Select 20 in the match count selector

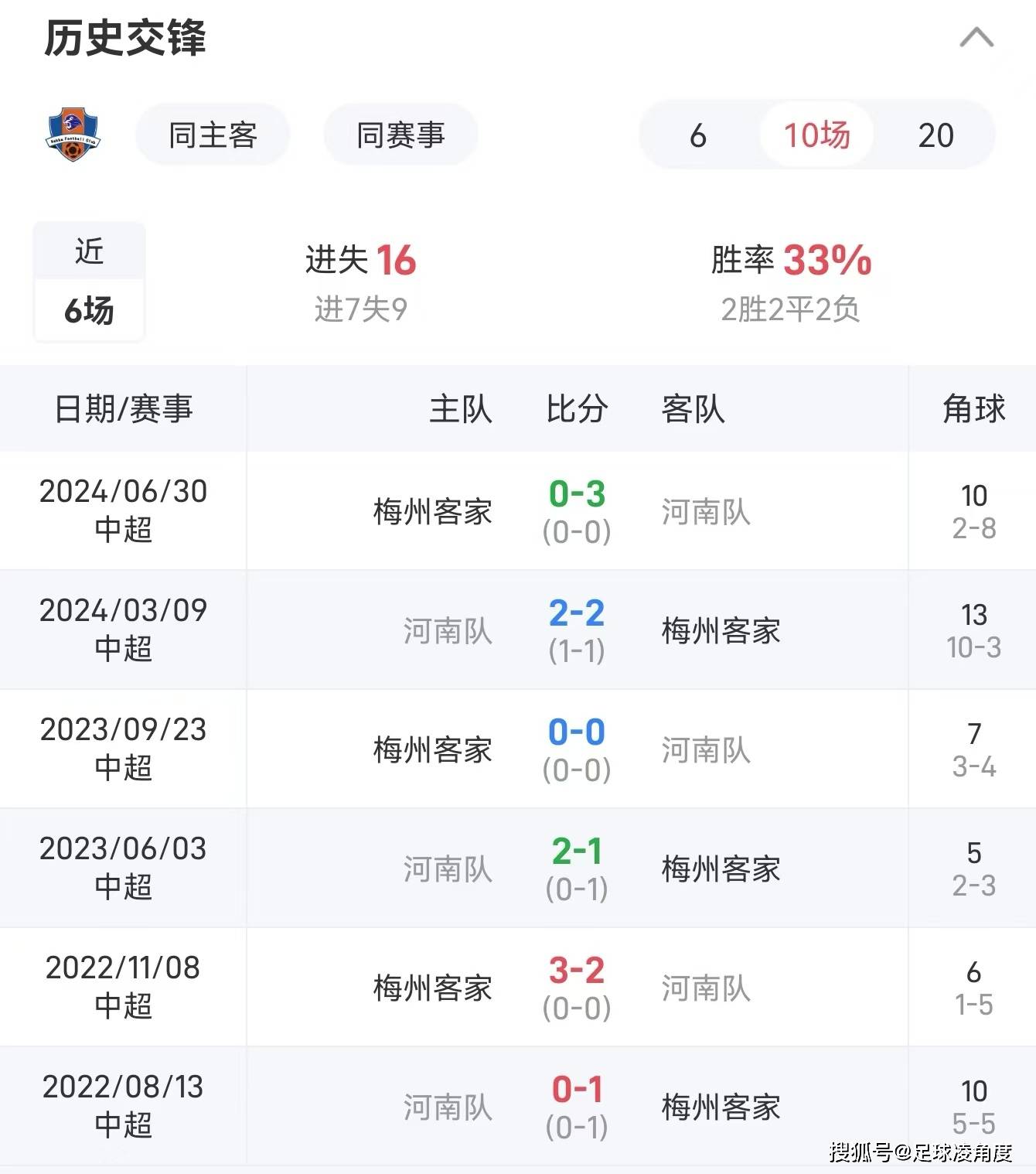click(x=938, y=136)
